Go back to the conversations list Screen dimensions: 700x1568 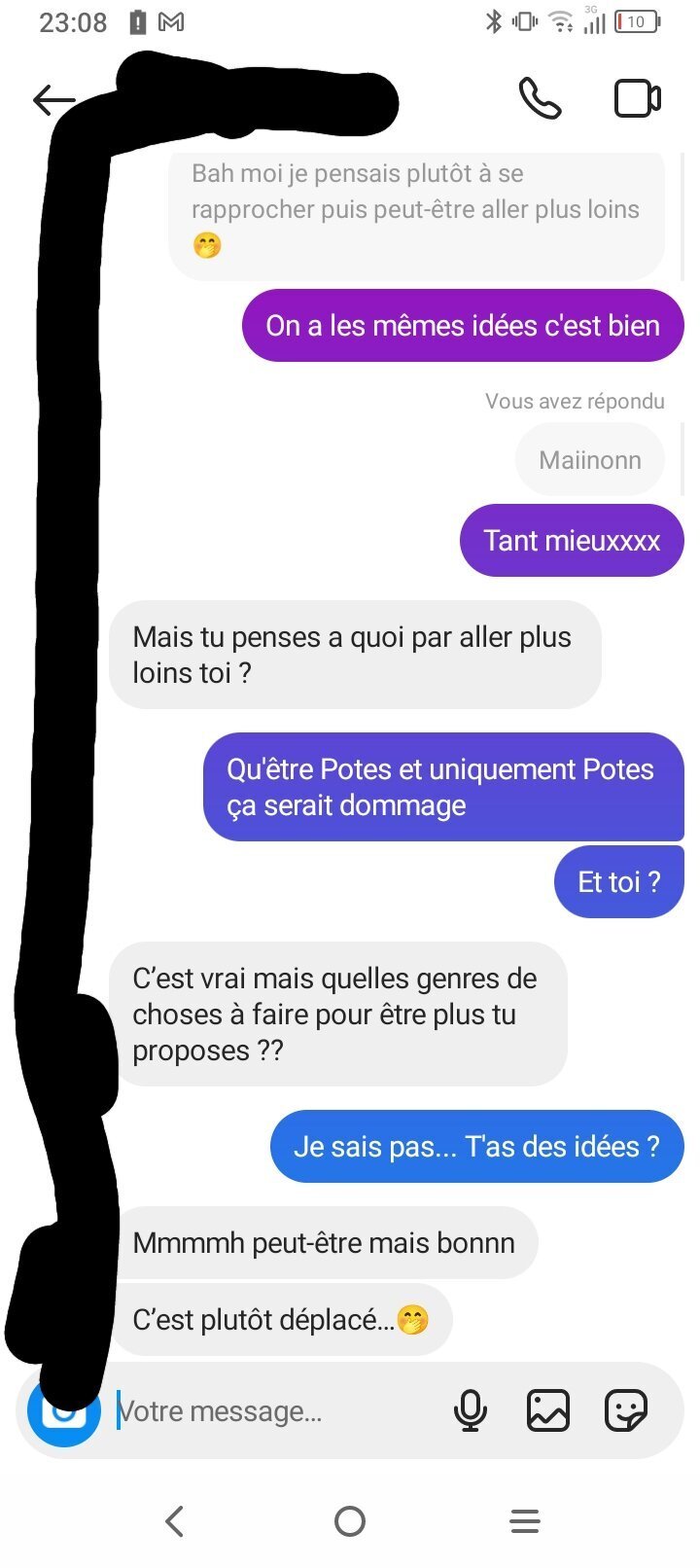(52, 99)
